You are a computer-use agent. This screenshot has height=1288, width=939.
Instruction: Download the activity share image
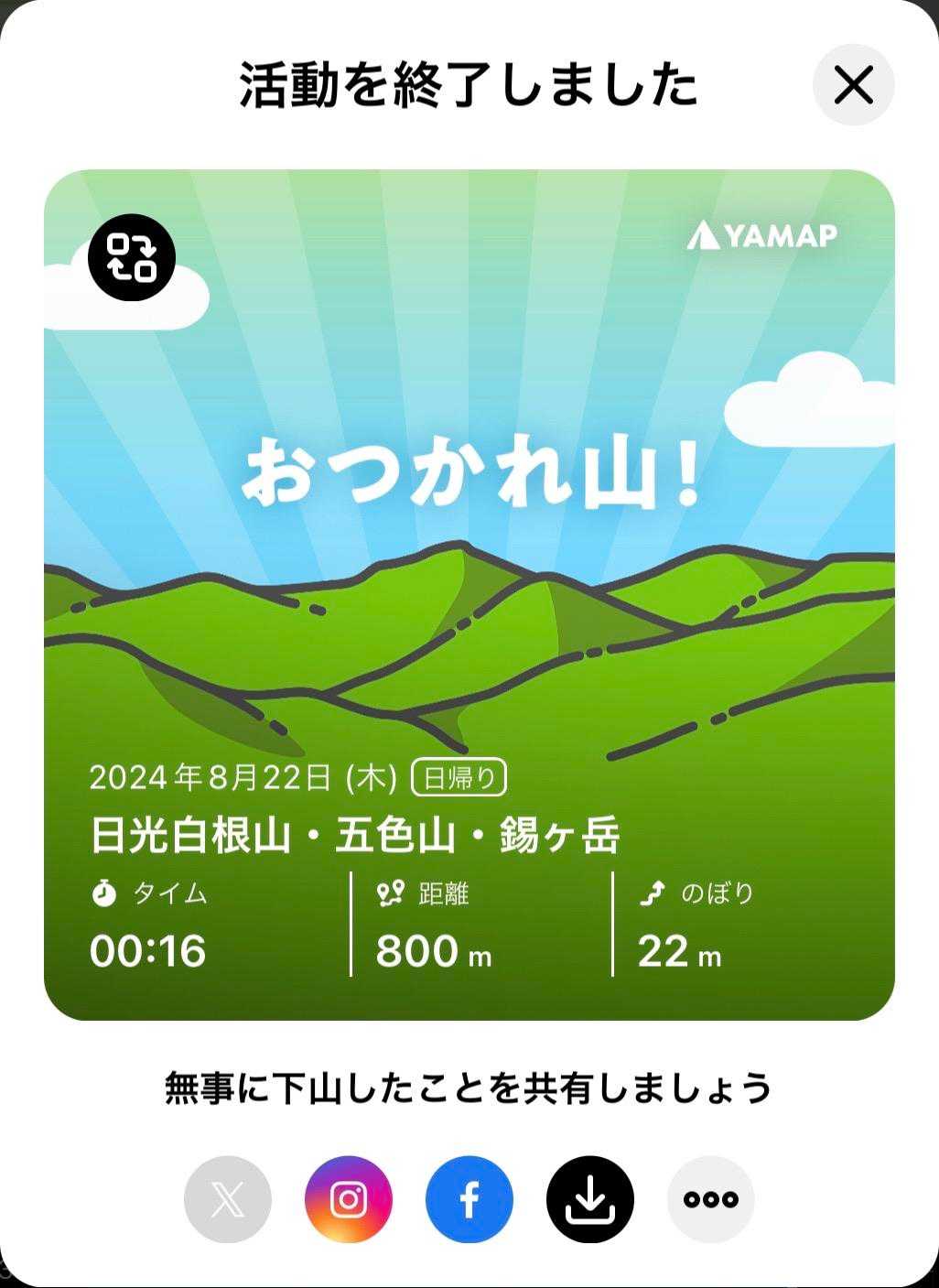pyautogui.click(x=589, y=1199)
